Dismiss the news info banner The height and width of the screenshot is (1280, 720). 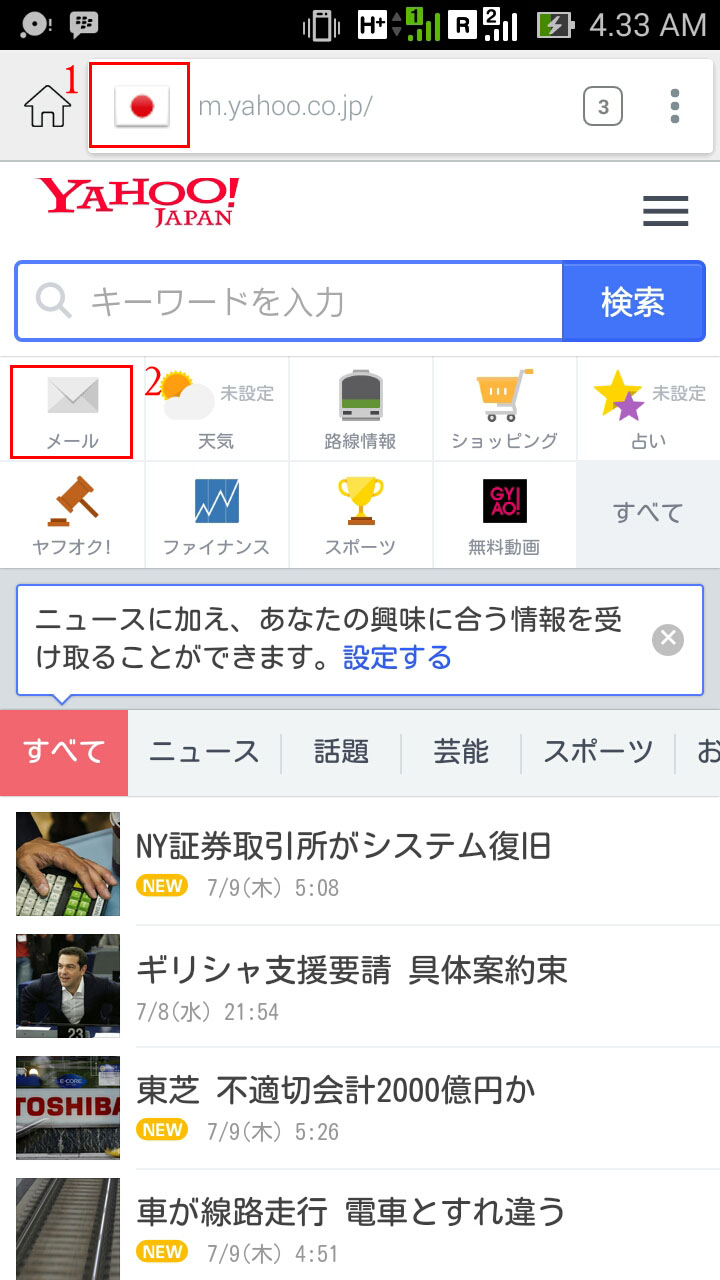pyautogui.click(x=667, y=639)
